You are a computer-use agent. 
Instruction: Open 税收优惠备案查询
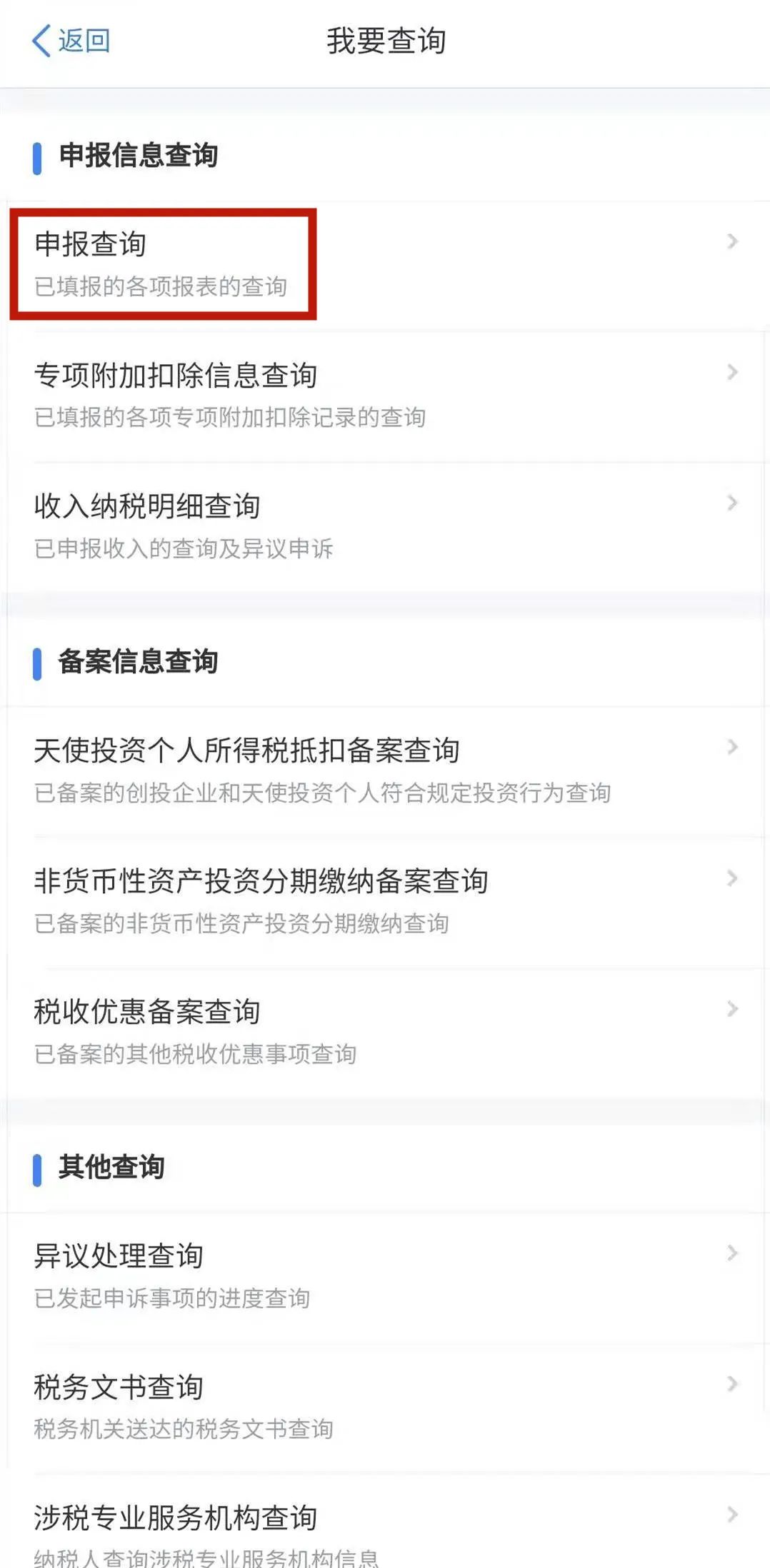pyautogui.click(x=385, y=1032)
